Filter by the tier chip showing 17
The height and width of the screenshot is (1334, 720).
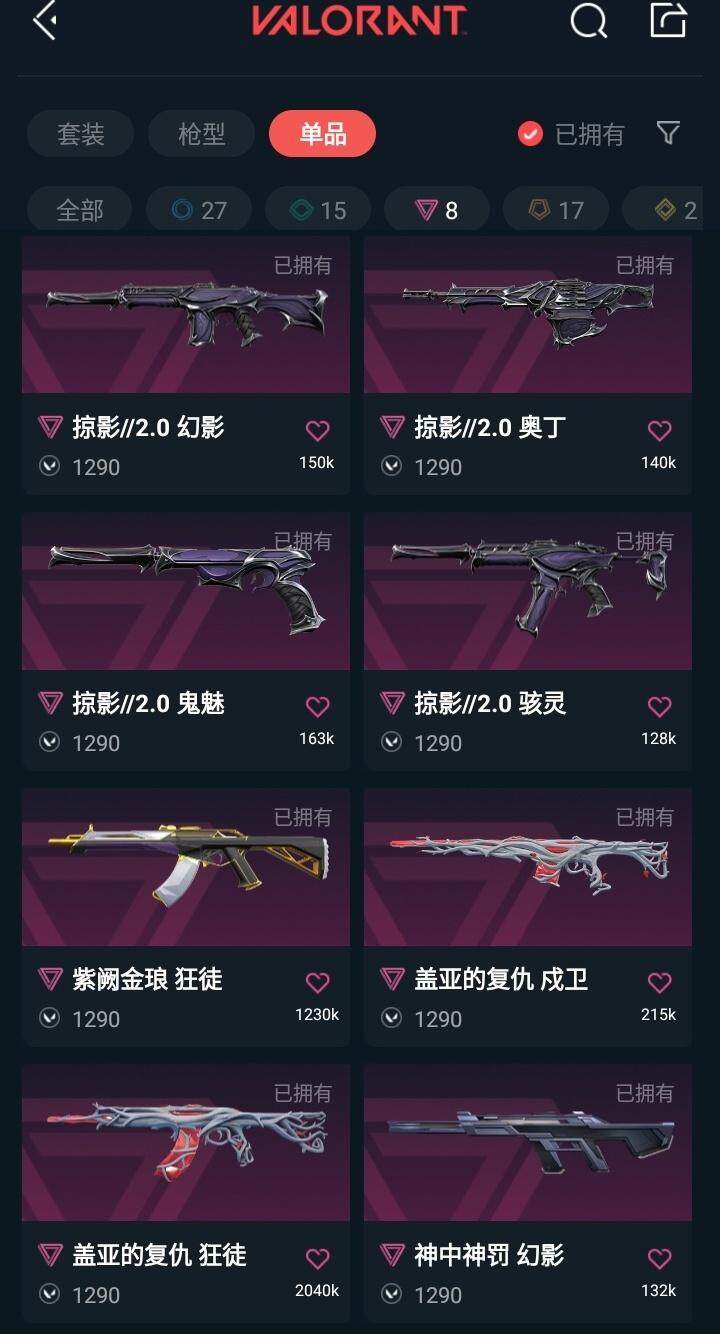pyautogui.click(x=557, y=210)
